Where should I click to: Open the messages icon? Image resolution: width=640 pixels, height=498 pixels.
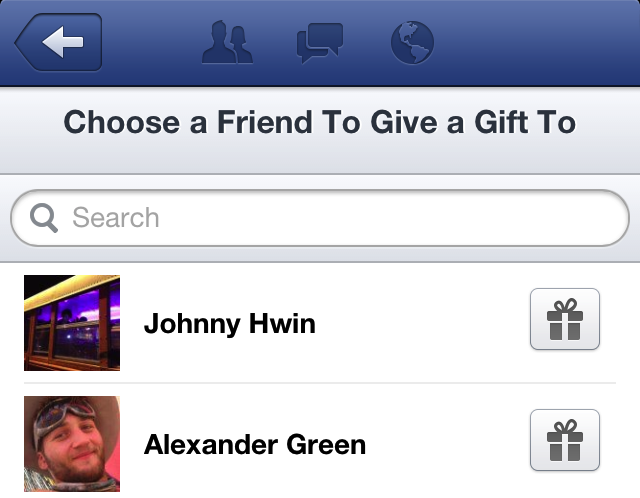click(x=319, y=43)
